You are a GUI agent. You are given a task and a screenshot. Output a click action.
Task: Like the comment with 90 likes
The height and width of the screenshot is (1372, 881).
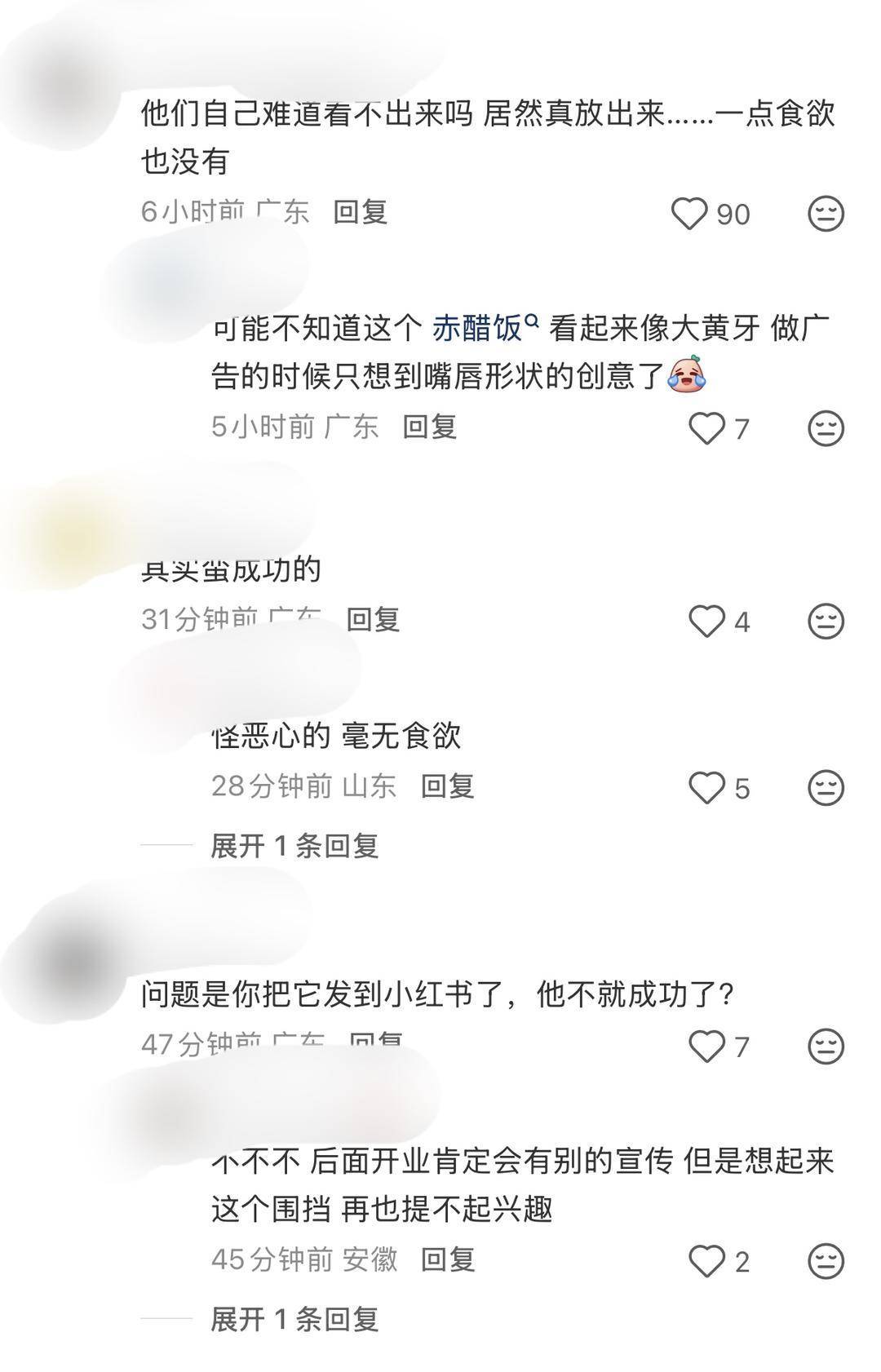click(689, 214)
